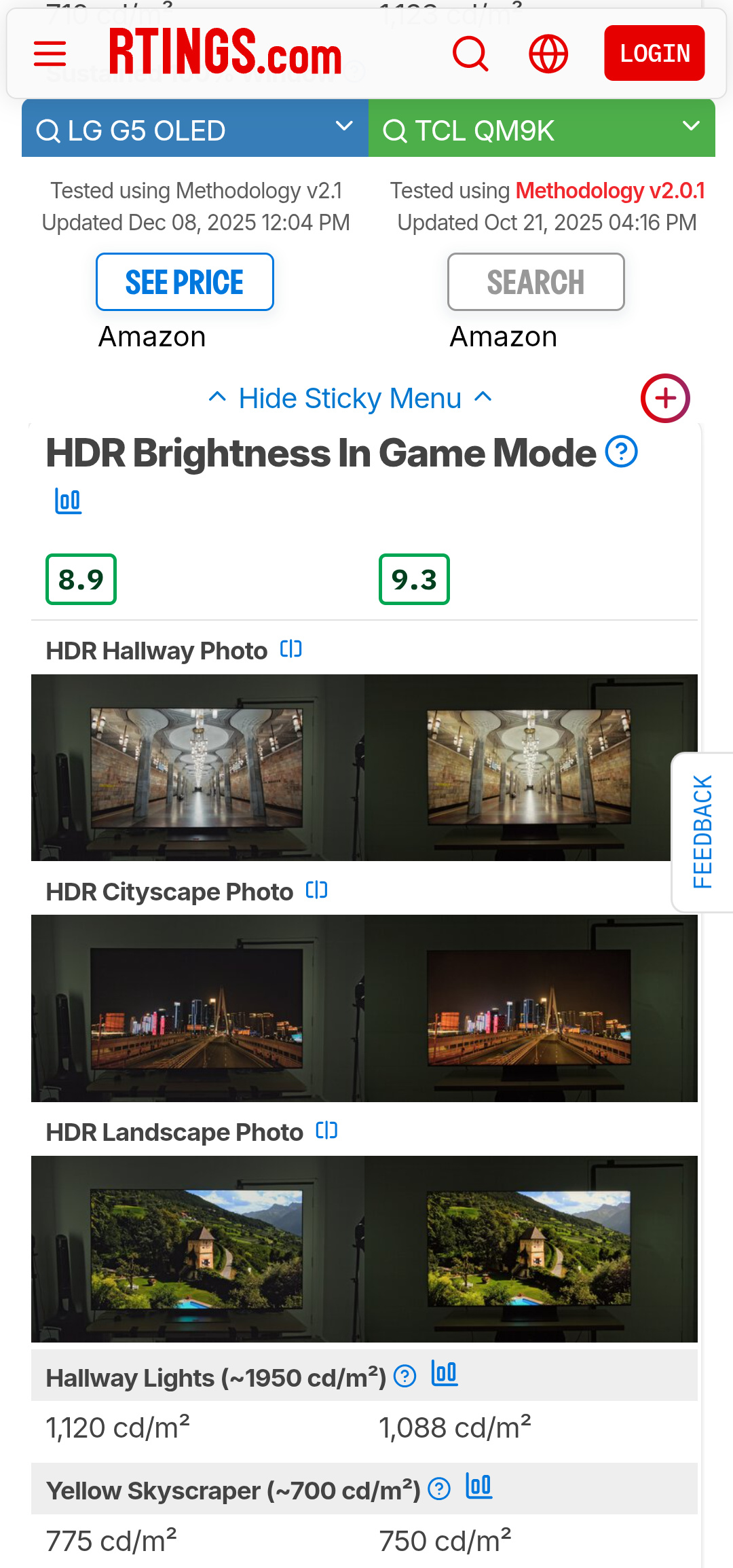
Task: Compare HDR Landscape Photo side by side
Action: click(327, 1131)
